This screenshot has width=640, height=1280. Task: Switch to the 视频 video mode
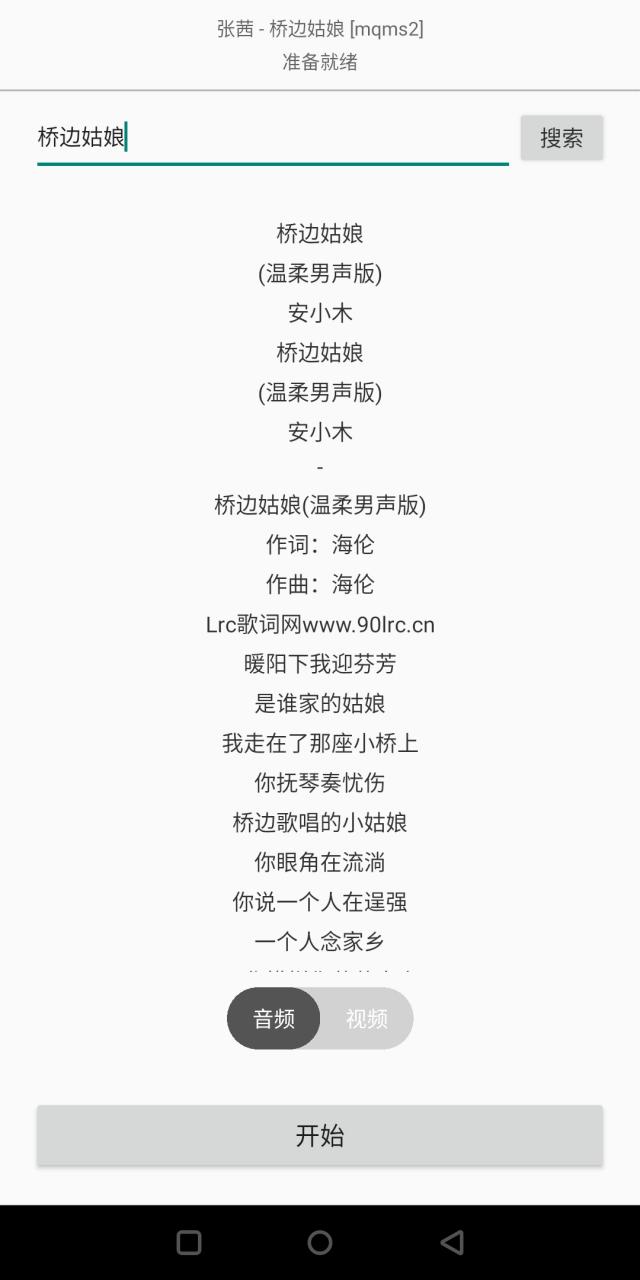coord(366,1018)
